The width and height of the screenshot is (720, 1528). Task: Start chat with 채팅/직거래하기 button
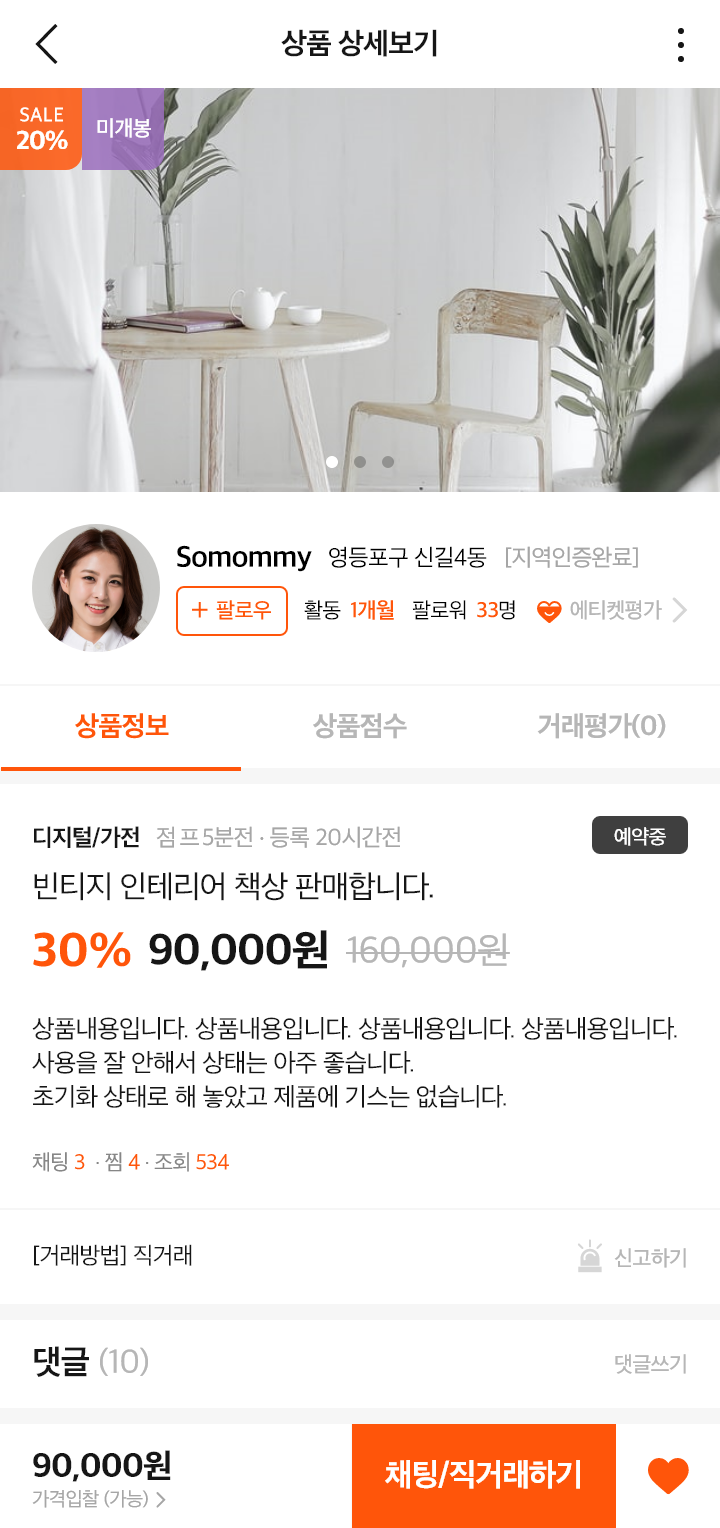484,1474
